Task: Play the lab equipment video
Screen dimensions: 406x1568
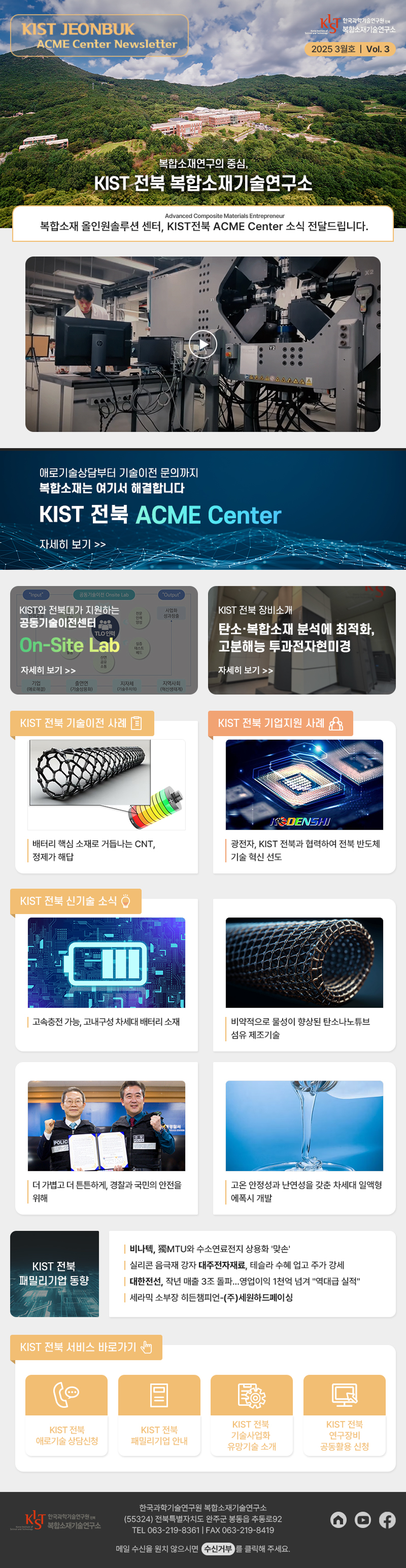Action: coord(202,345)
